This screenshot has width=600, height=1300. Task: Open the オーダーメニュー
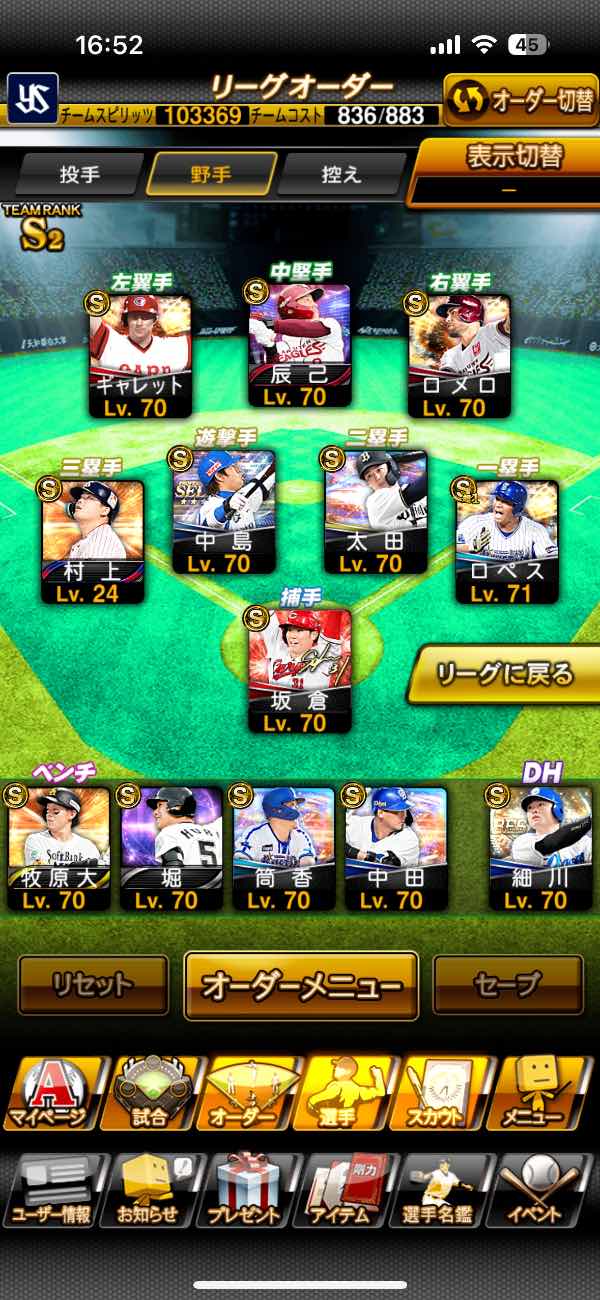301,985
